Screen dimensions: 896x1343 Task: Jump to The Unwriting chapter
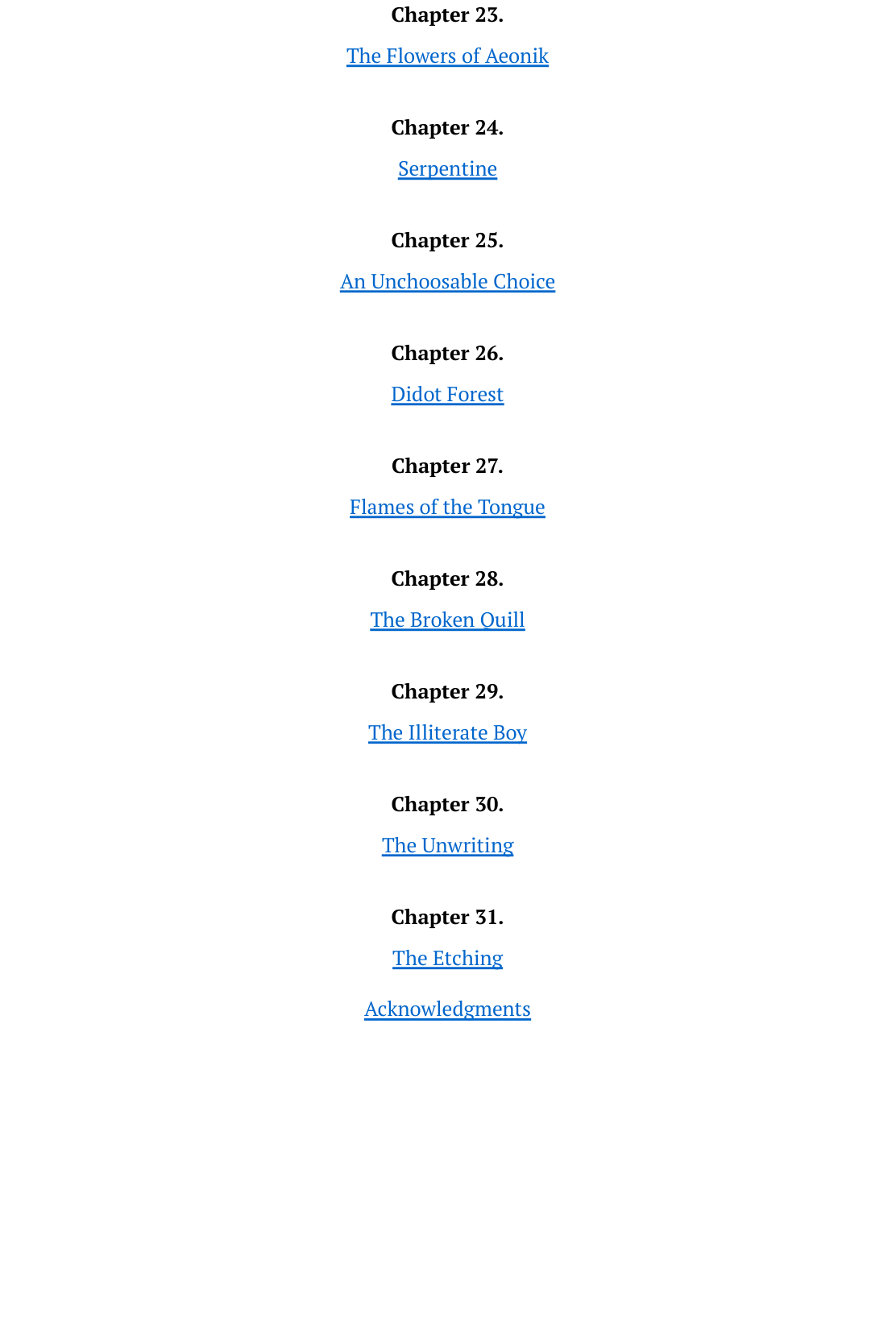click(x=447, y=845)
